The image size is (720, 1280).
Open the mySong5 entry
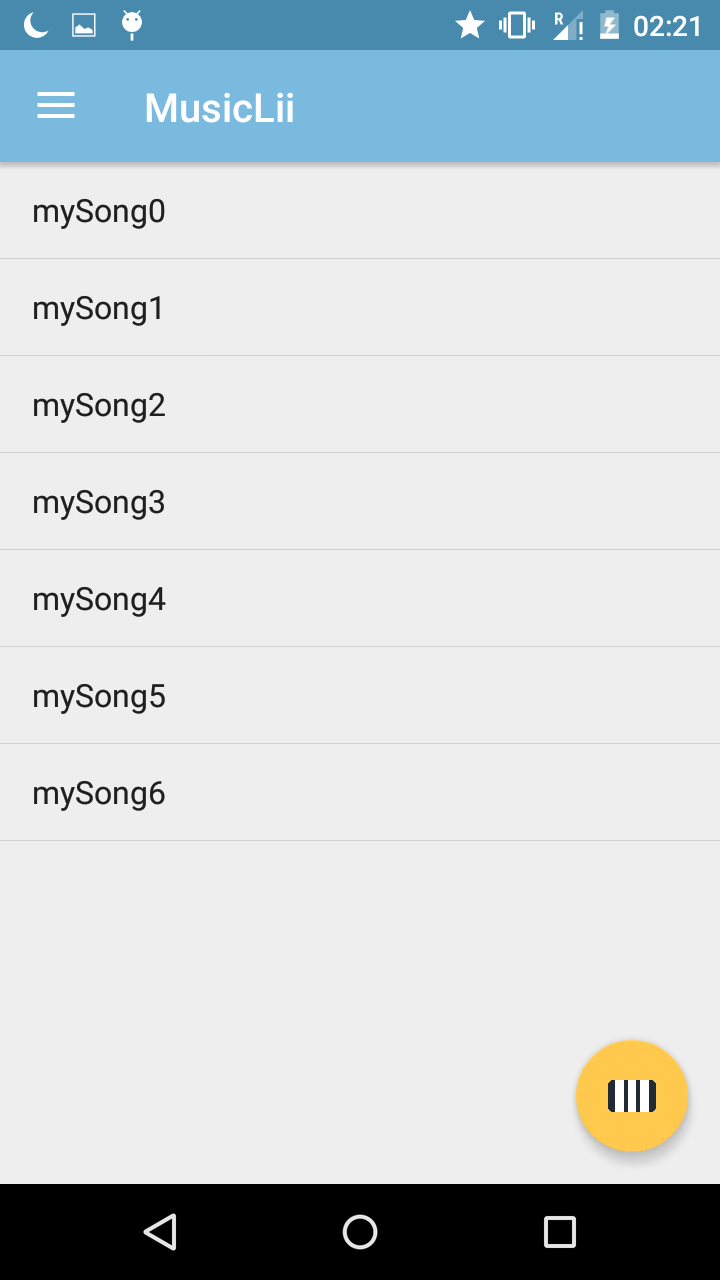[360, 695]
